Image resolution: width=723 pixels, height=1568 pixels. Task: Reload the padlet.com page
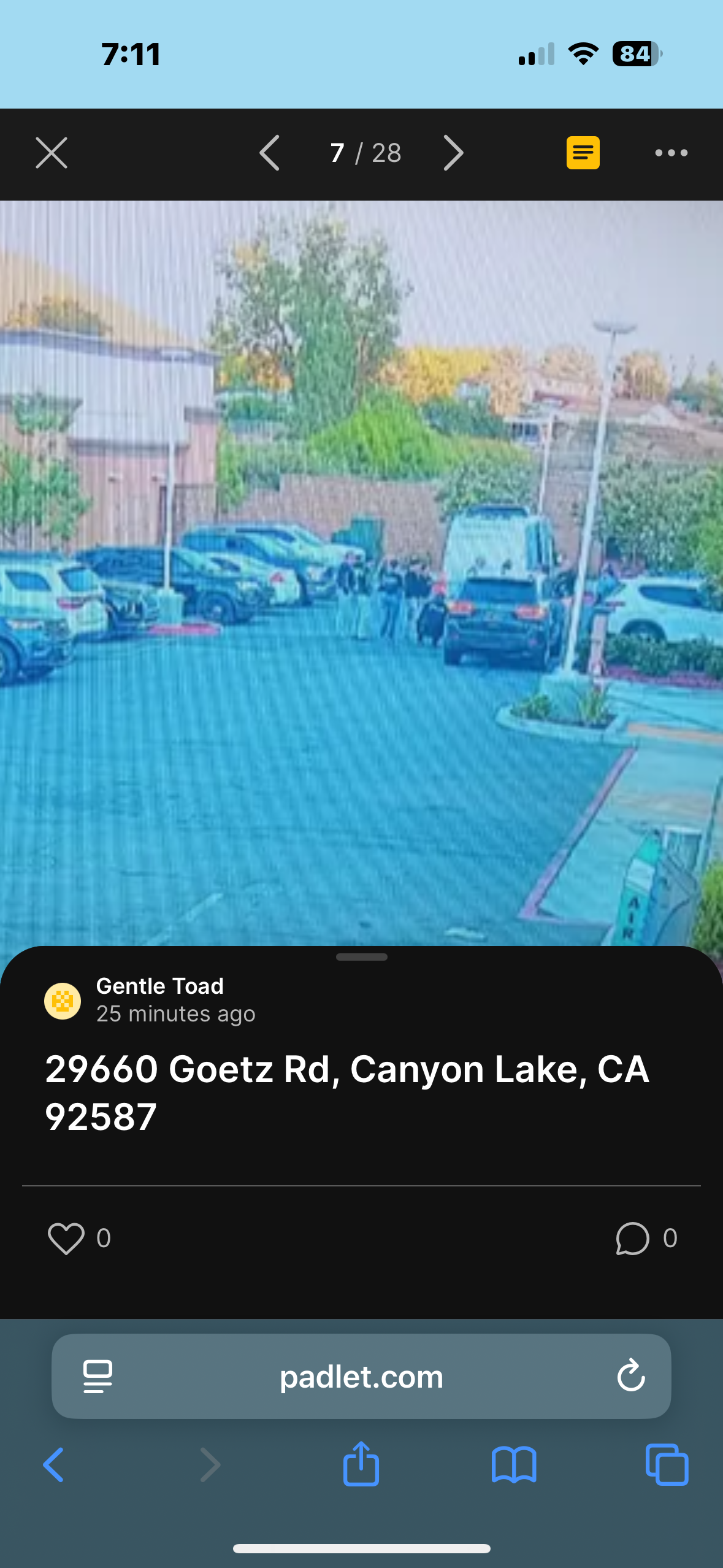pyautogui.click(x=631, y=1376)
